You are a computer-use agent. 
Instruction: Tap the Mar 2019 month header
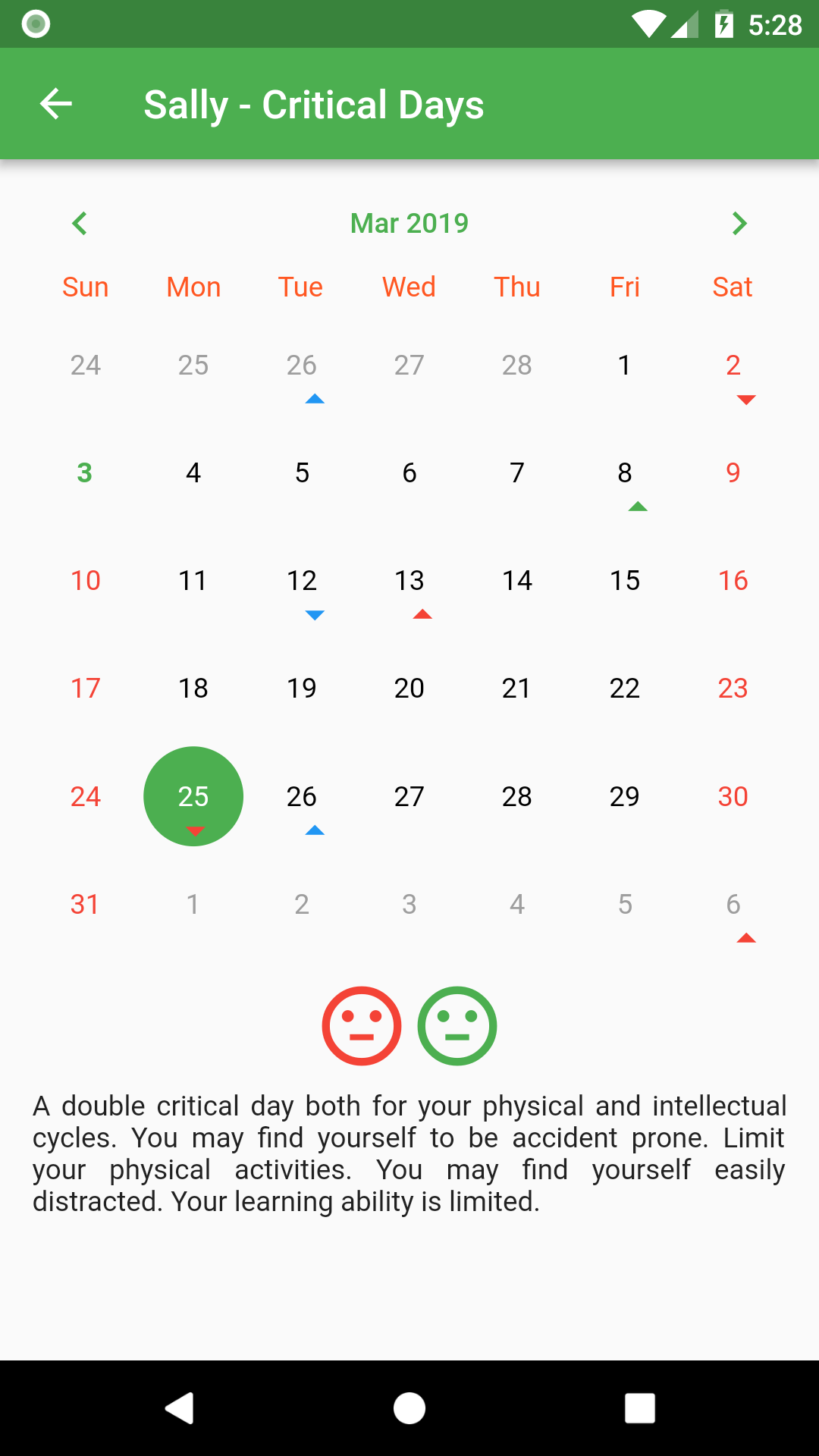409,223
